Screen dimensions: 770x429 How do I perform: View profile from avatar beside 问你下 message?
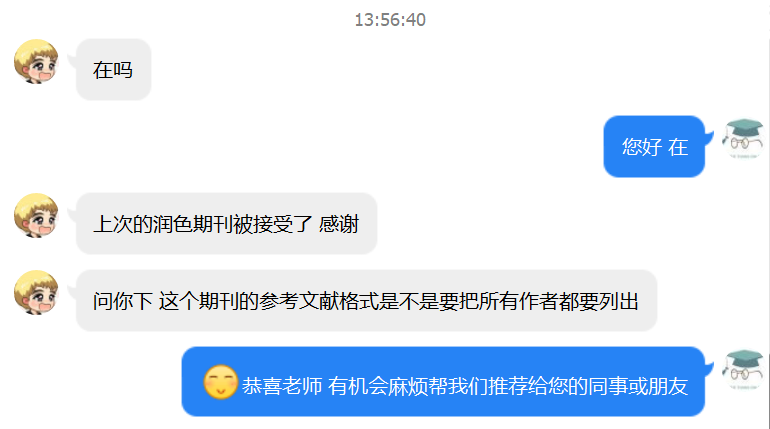tap(35, 292)
